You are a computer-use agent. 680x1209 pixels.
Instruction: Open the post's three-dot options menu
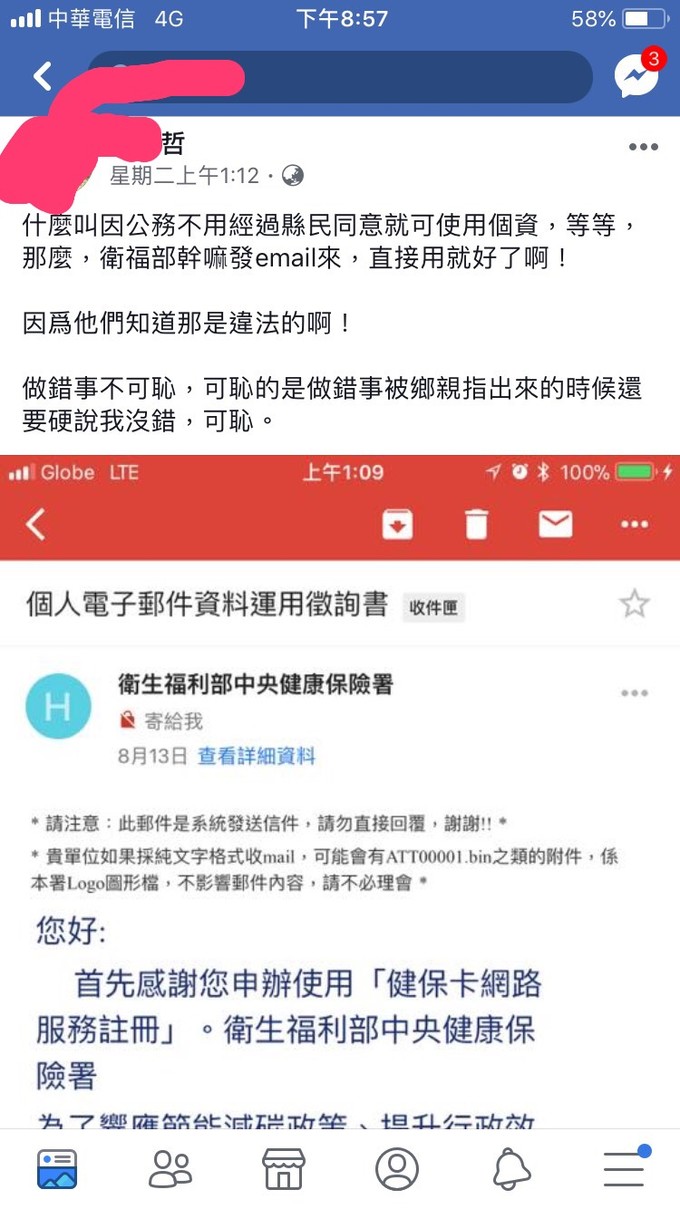point(643,147)
